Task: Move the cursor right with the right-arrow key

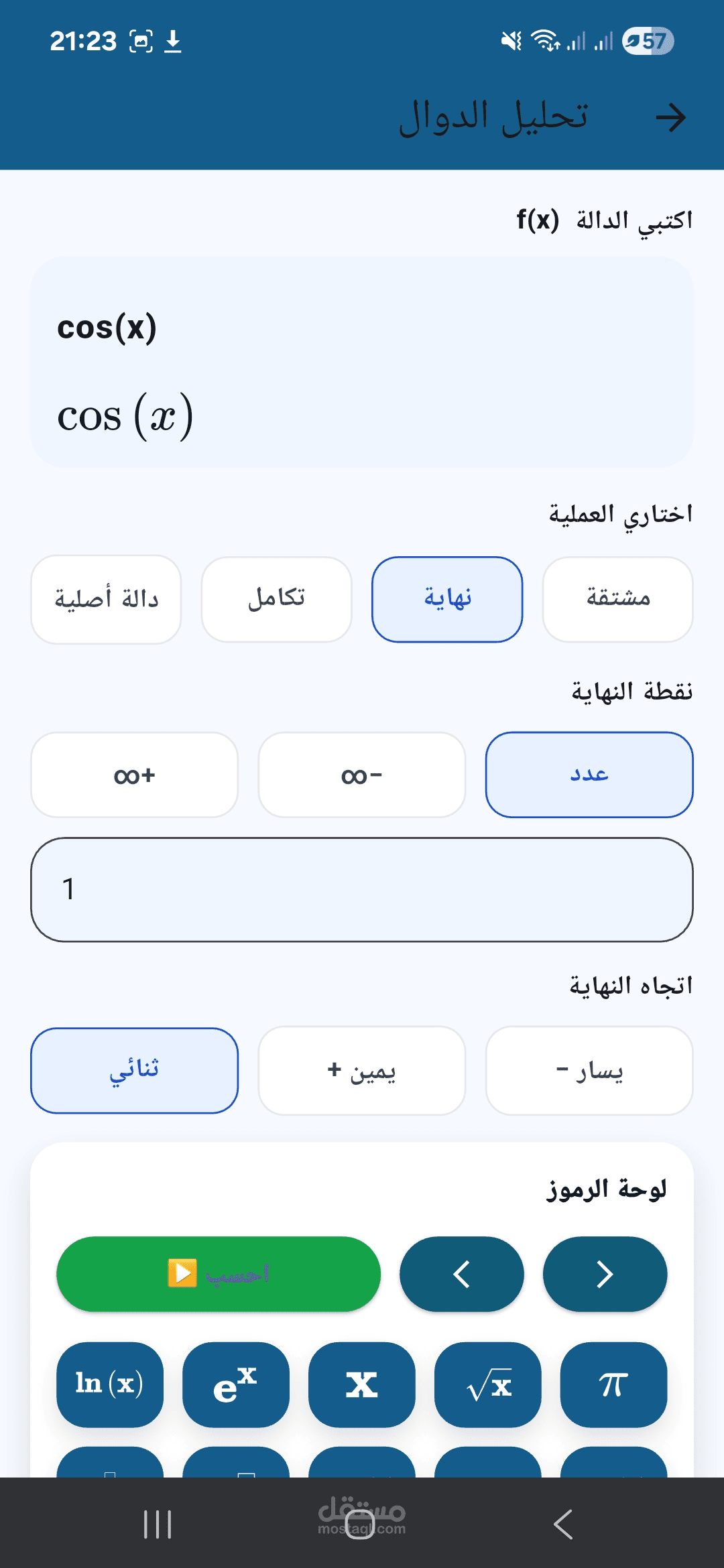Action: pyautogui.click(x=605, y=1274)
